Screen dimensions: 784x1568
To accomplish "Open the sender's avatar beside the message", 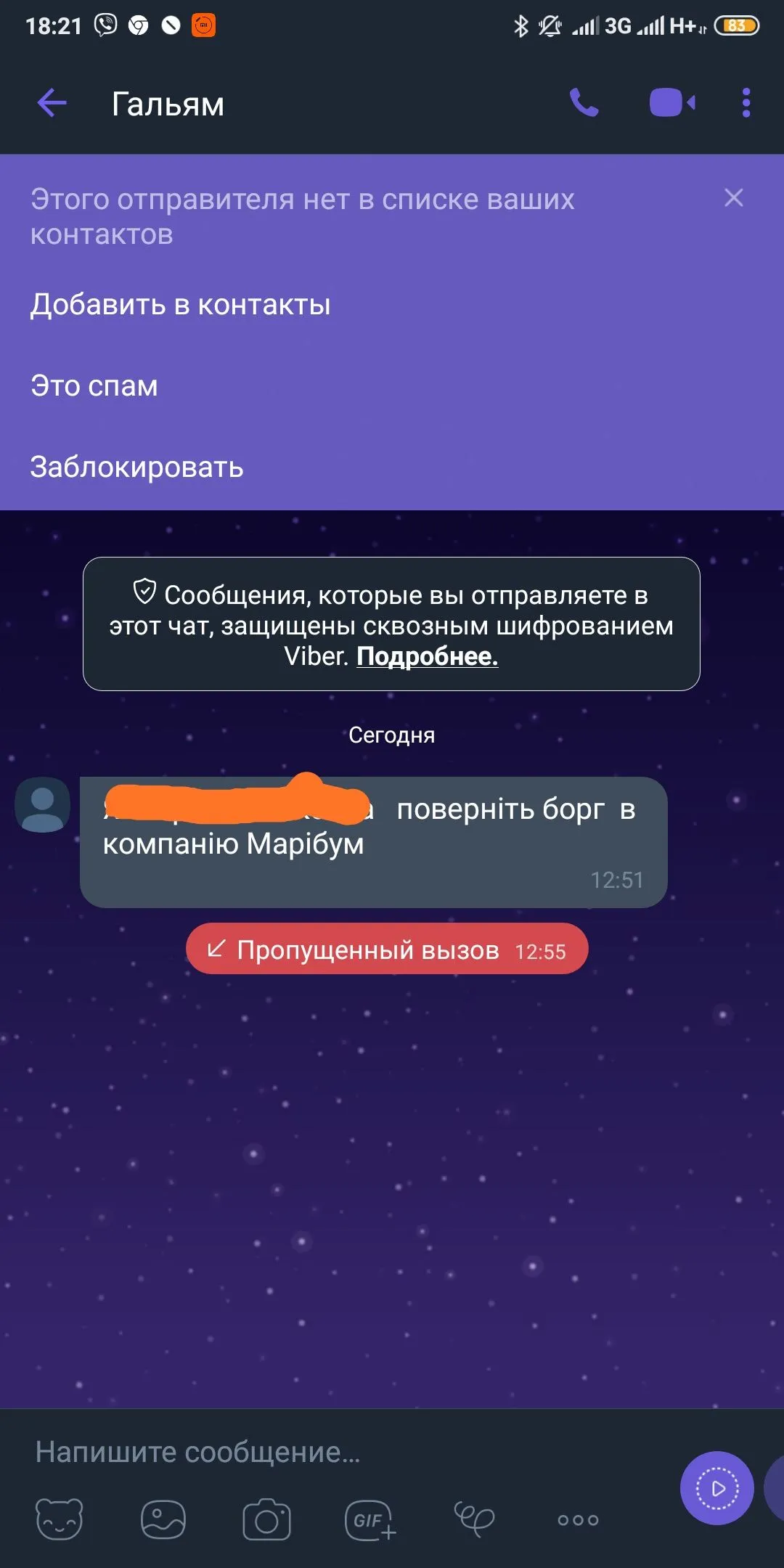I will tap(43, 805).
